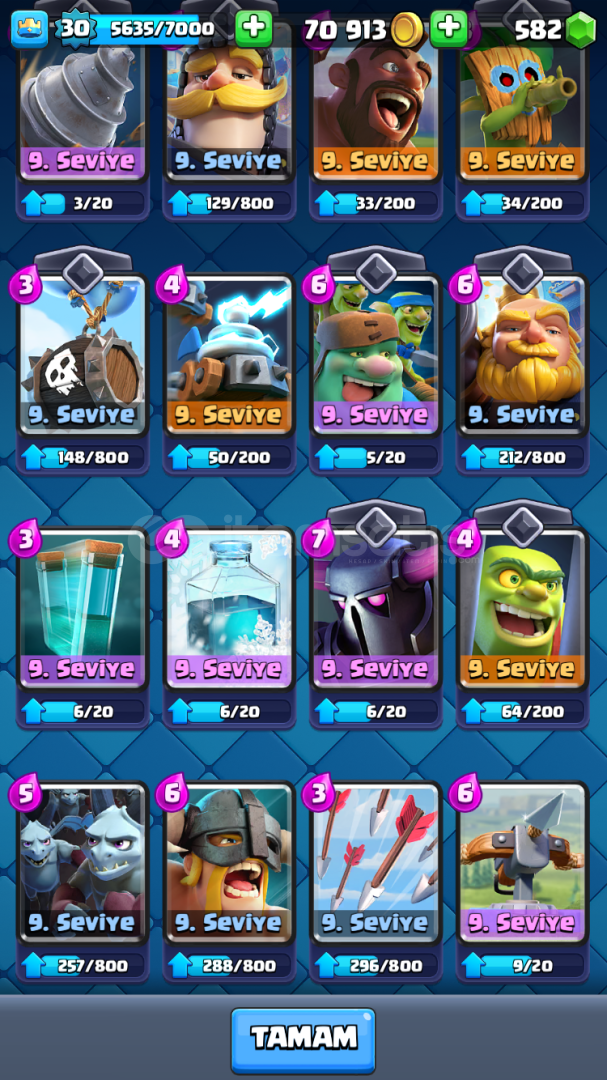The height and width of the screenshot is (1080, 607).
Task: Select the Clone spell card
Action: [x=82, y=605]
